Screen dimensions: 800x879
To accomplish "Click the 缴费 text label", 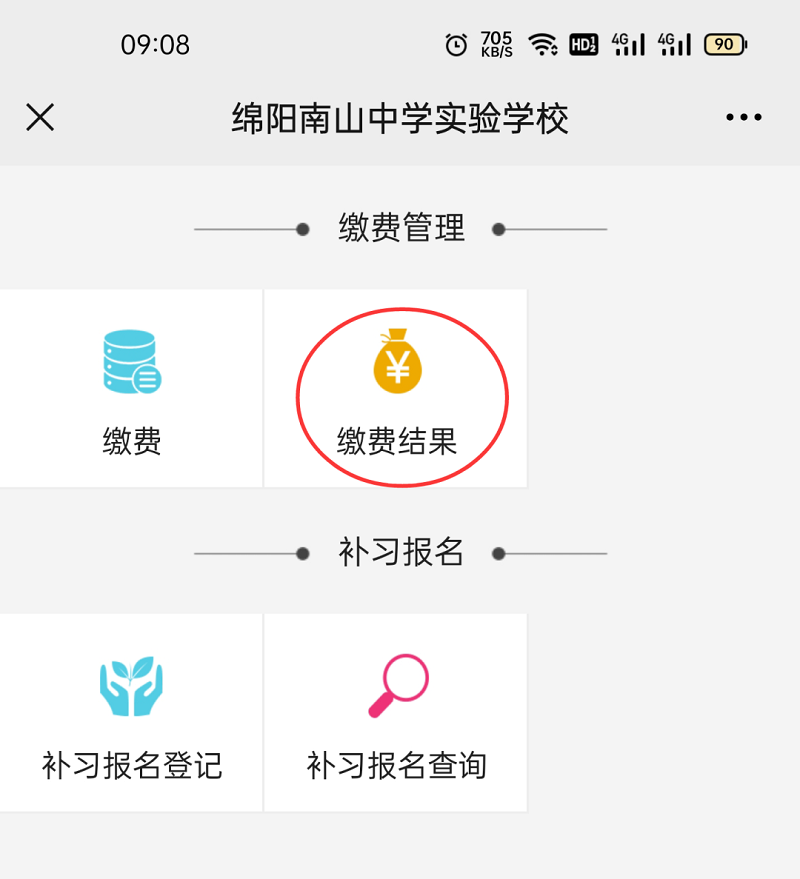I will click(130, 442).
